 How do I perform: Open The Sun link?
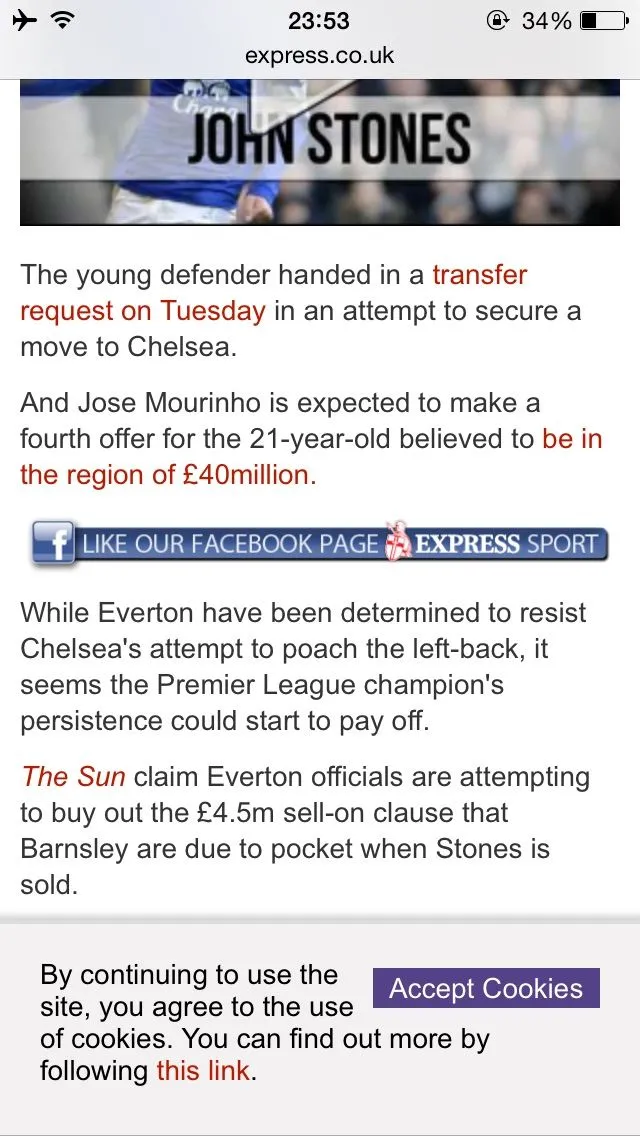(x=73, y=776)
